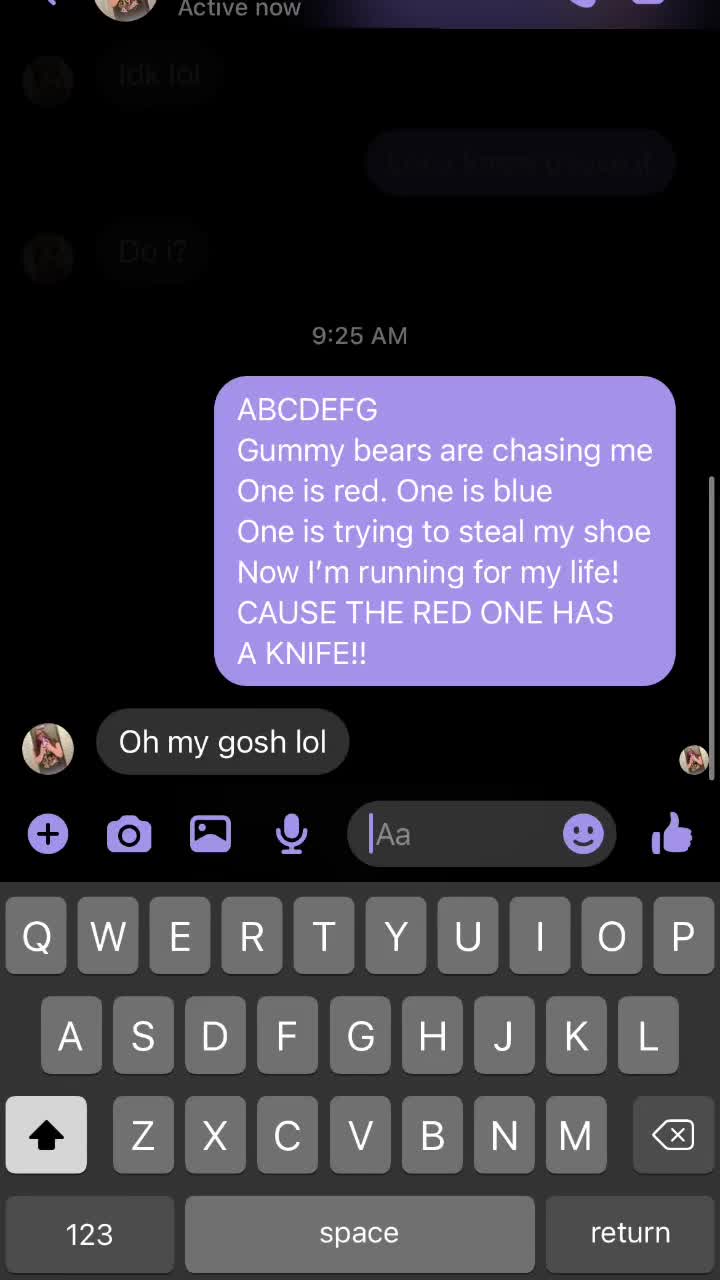Send a thumbs up like
The width and height of the screenshot is (720, 1280).
click(672, 834)
